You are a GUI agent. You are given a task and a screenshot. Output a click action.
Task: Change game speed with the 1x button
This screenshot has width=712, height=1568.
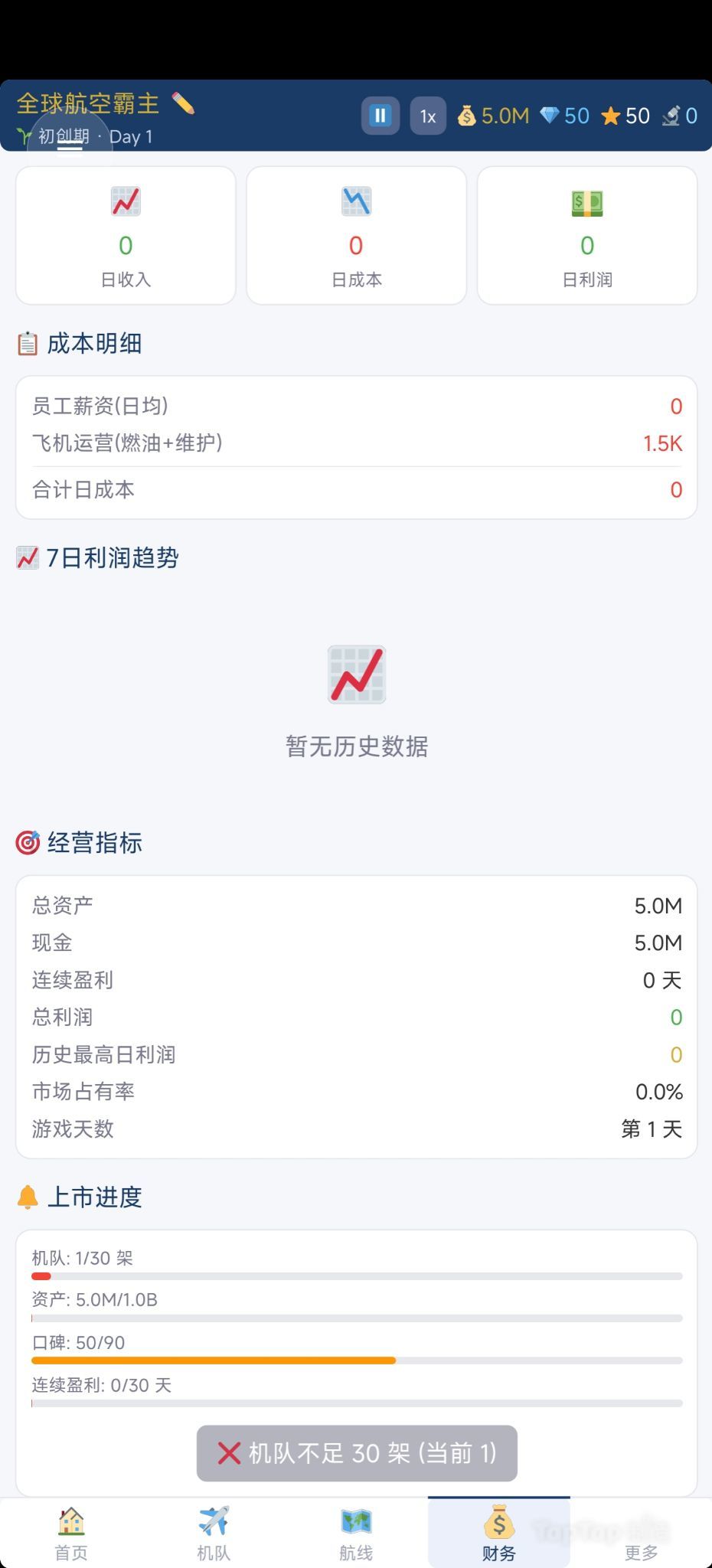(x=428, y=116)
